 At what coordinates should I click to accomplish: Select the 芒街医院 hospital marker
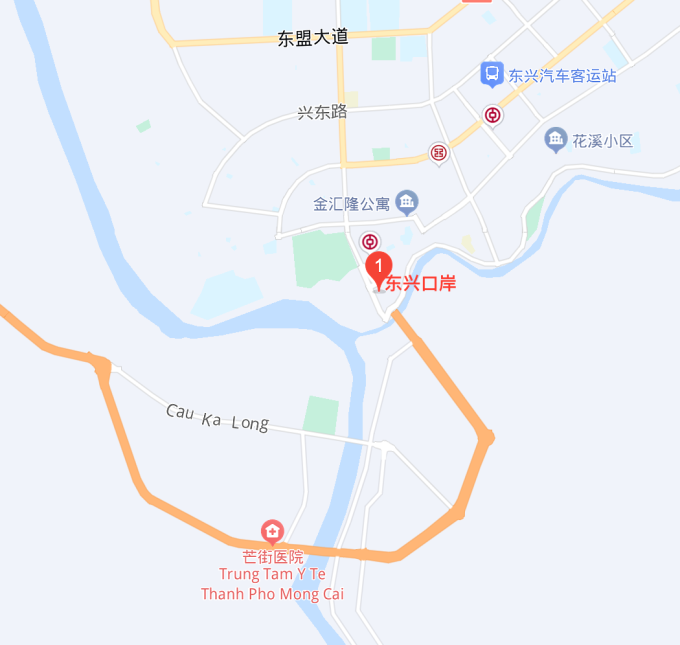click(x=272, y=531)
